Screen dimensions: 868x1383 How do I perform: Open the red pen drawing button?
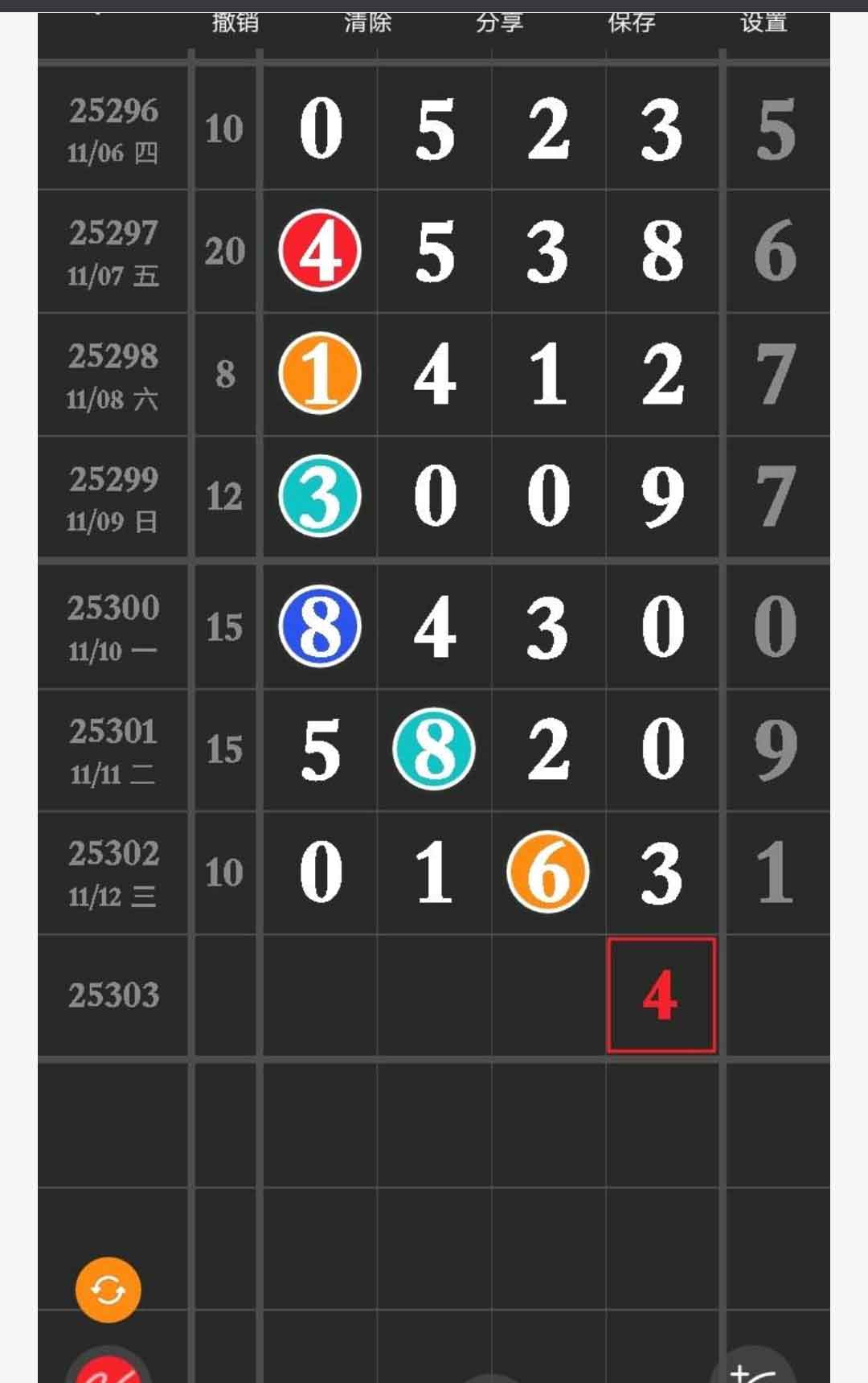[109, 1369]
